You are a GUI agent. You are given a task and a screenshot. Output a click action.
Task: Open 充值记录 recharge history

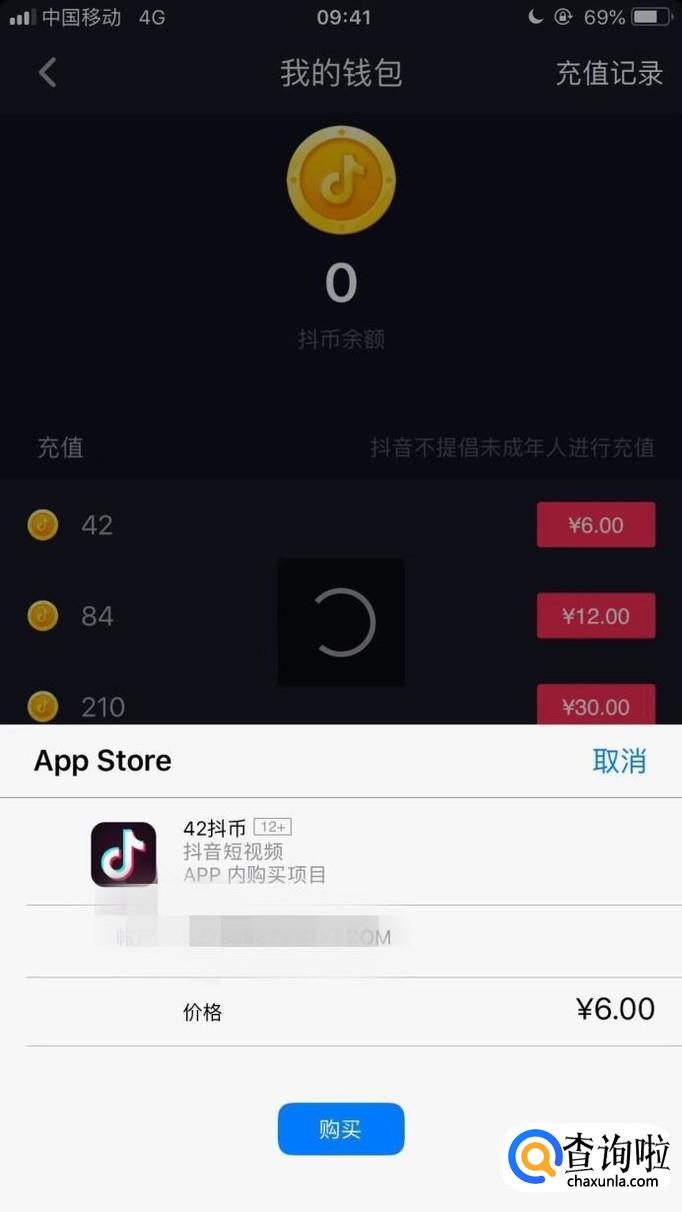[x=609, y=73]
